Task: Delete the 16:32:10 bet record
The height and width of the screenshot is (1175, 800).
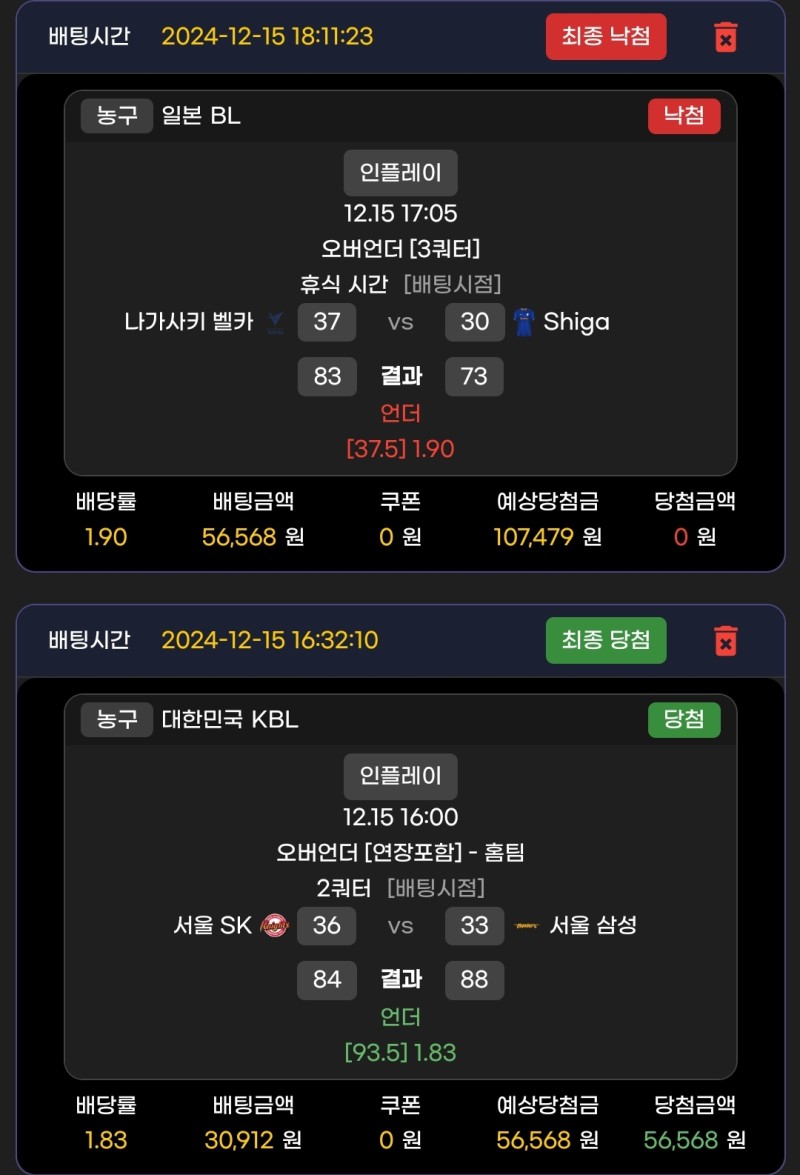Action: coord(726,641)
